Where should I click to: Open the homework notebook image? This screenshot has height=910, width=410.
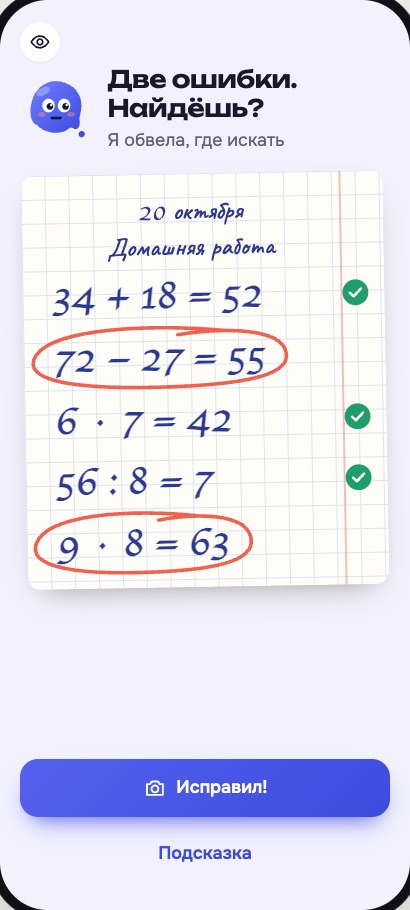[205, 380]
